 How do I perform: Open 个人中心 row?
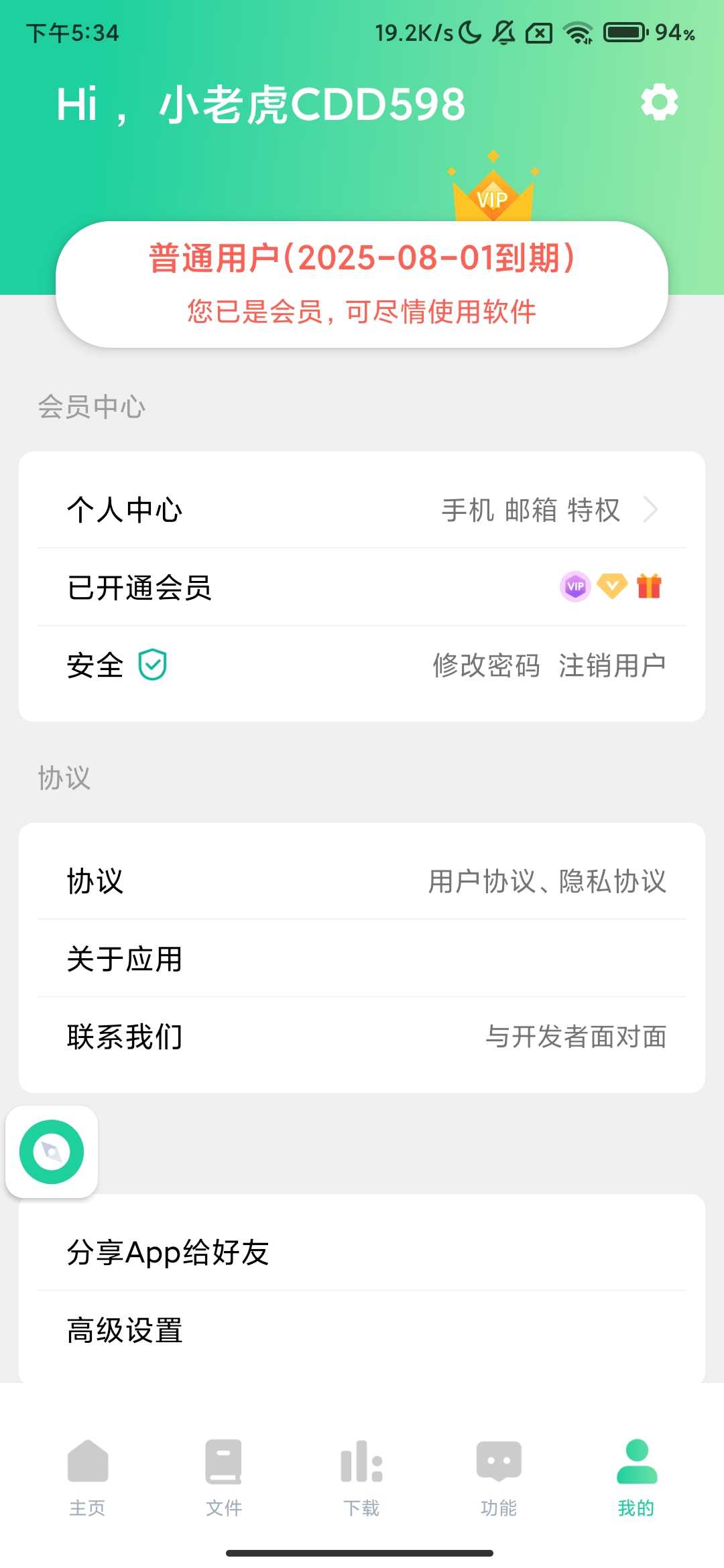pos(362,509)
